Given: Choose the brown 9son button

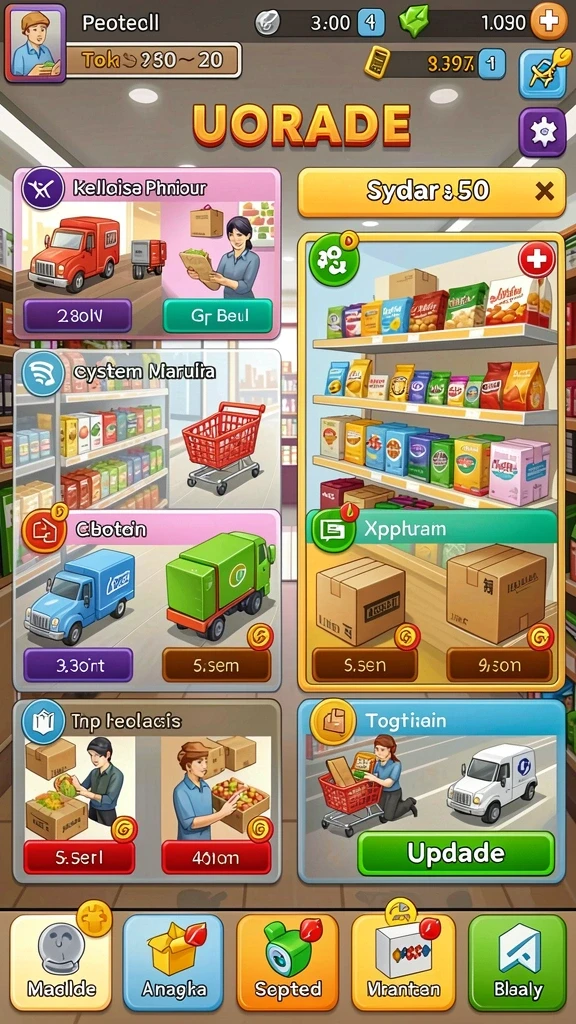Looking at the screenshot, I should pyautogui.click(x=500, y=665).
